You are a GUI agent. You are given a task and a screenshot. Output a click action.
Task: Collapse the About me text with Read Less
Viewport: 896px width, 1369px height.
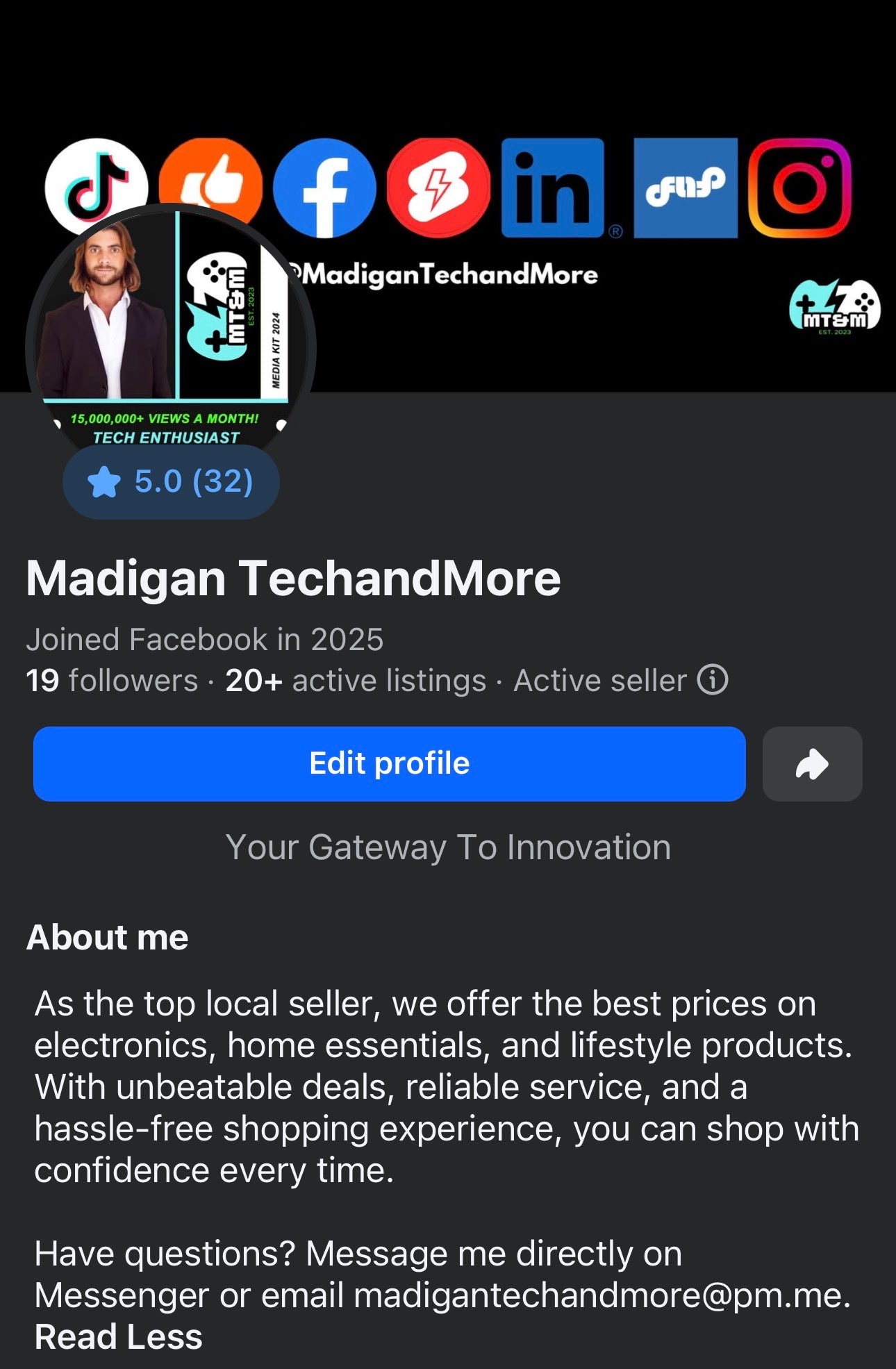point(118,1337)
